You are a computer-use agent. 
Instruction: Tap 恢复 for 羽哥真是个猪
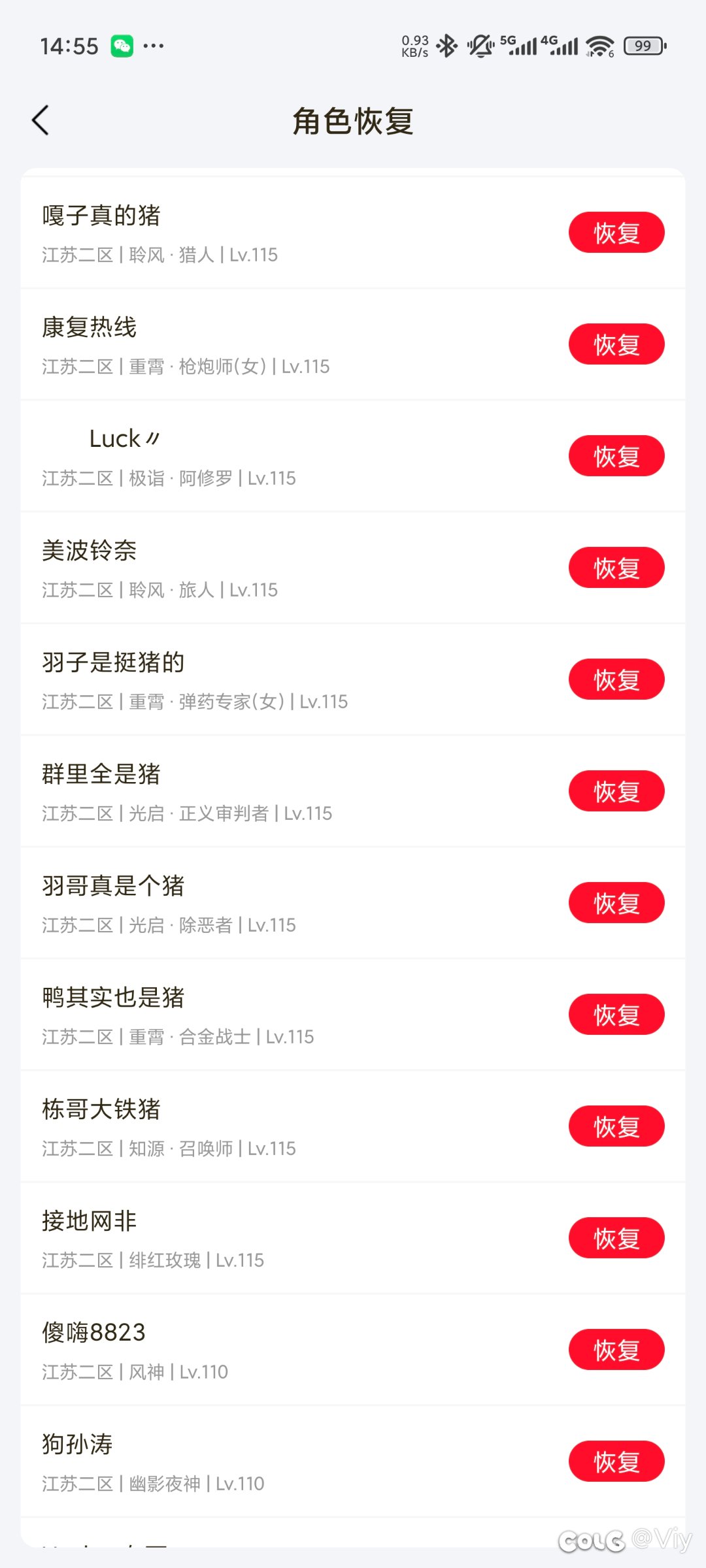(x=616, y=903)
